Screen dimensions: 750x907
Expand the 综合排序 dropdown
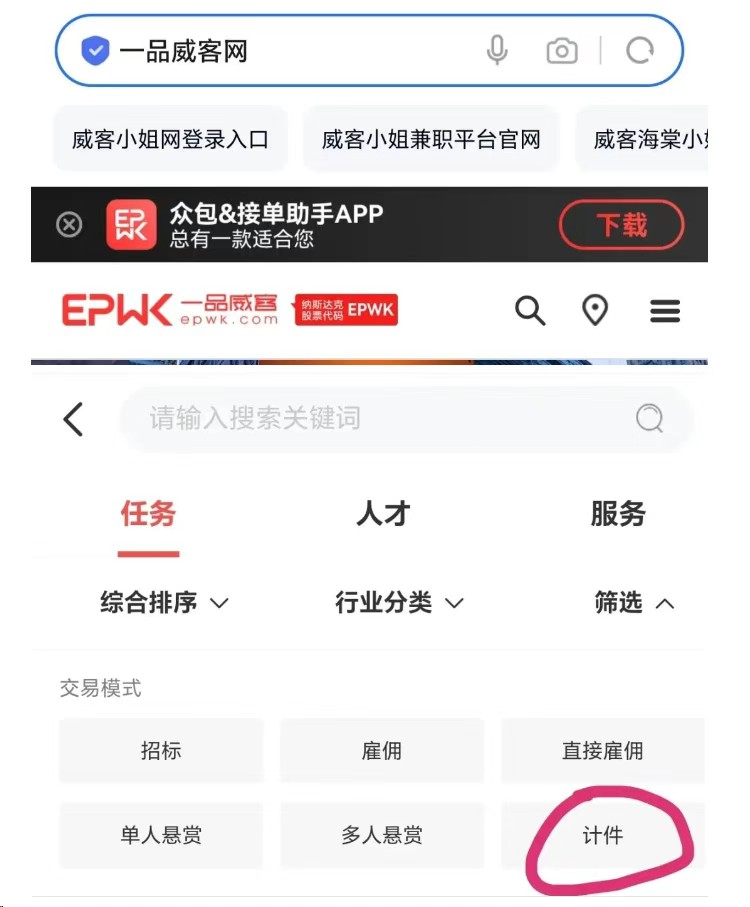click(x=164, y=603)
